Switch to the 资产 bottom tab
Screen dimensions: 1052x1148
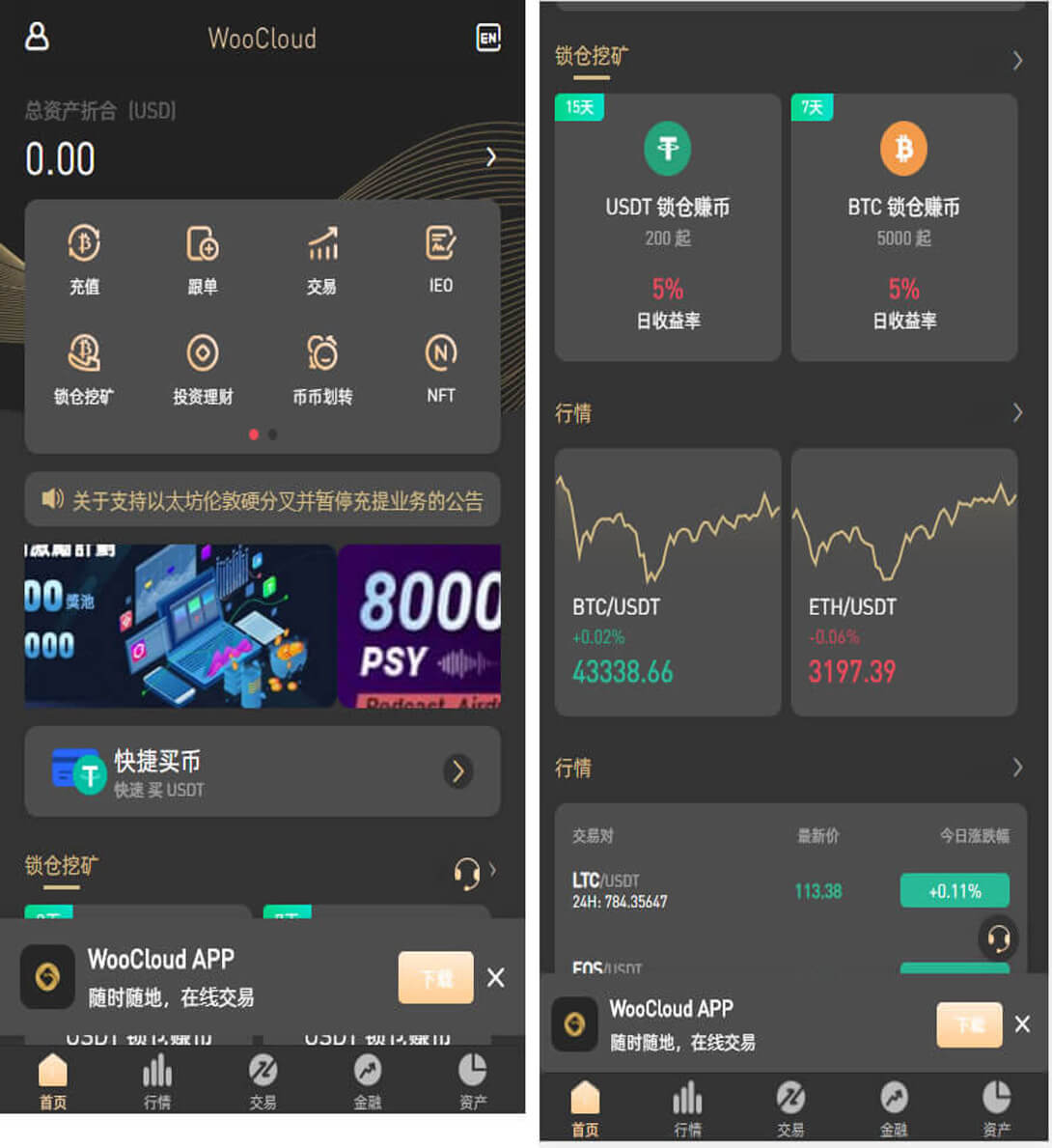tap(473, 1079)
